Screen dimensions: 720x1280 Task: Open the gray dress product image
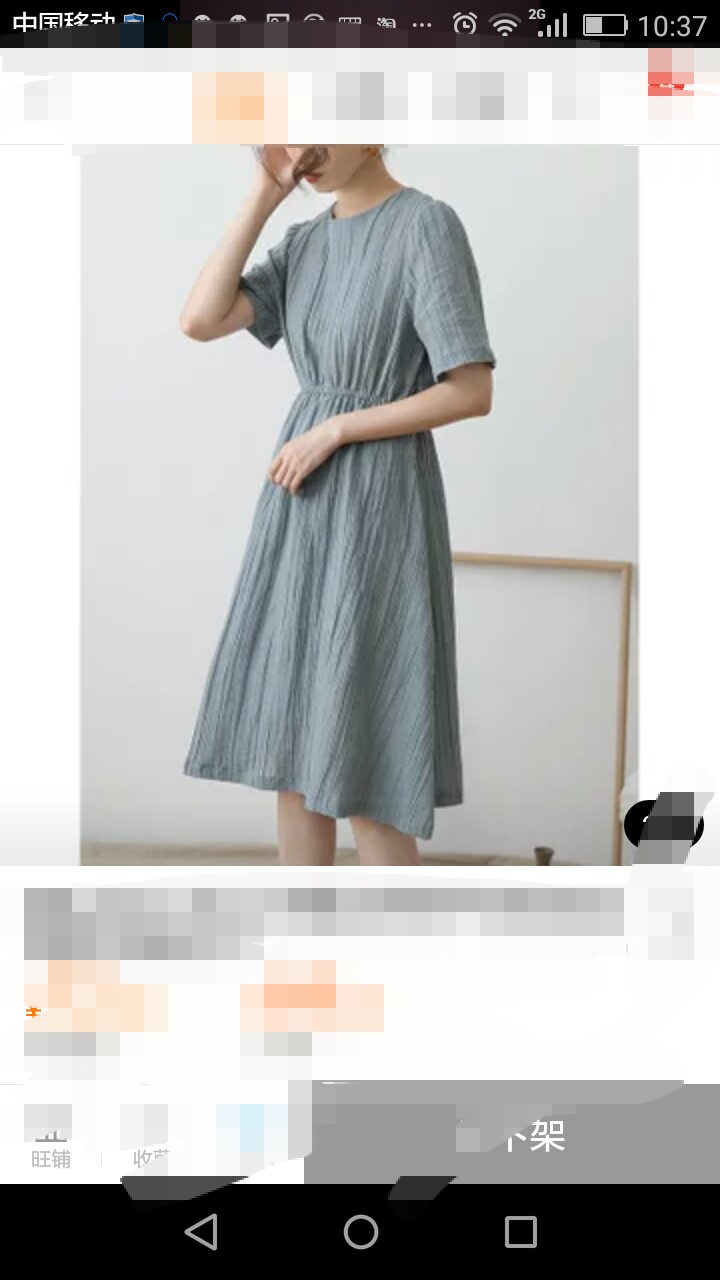(360, 505)
